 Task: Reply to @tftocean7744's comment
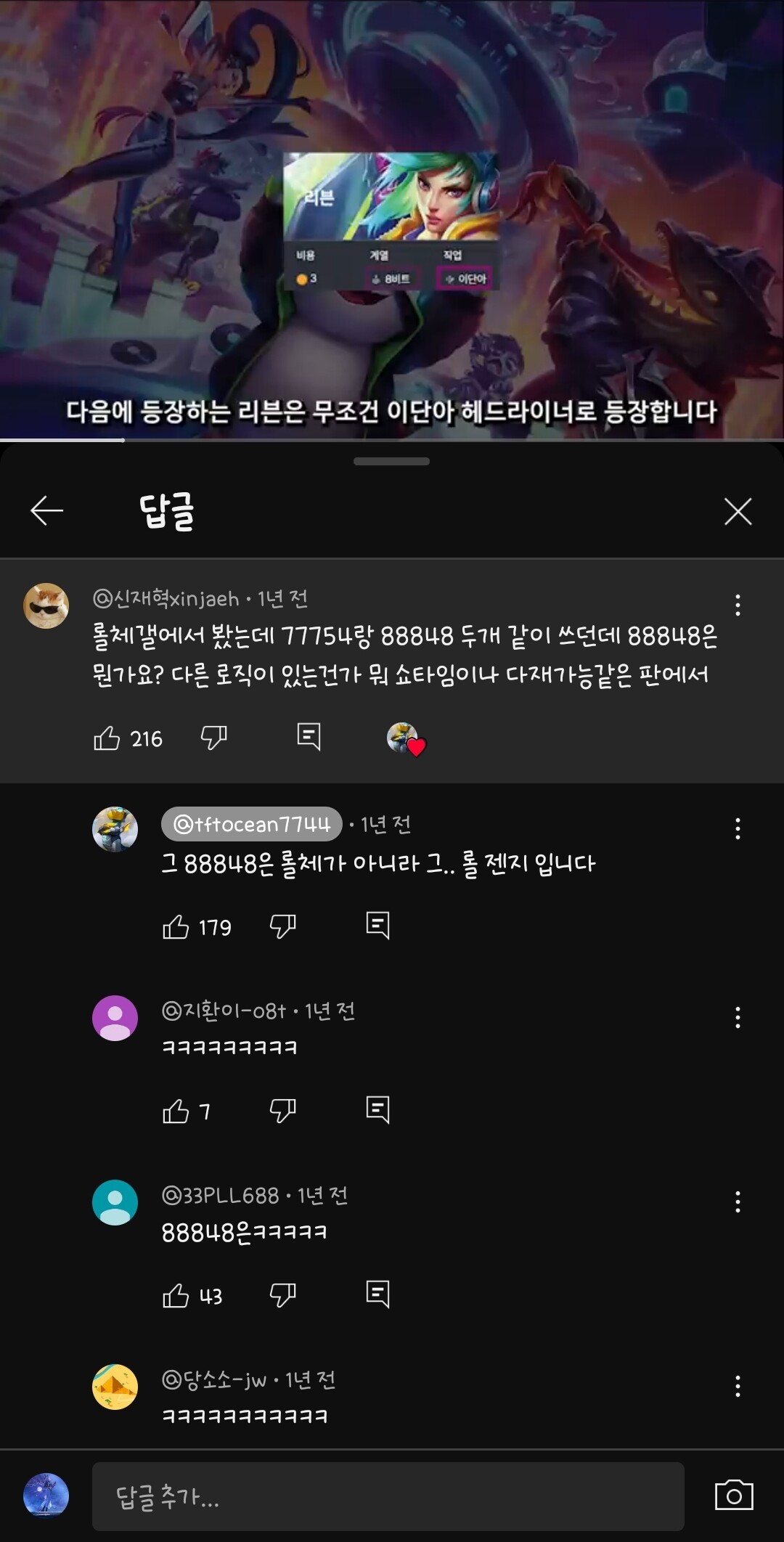click(x=377, y=926)
